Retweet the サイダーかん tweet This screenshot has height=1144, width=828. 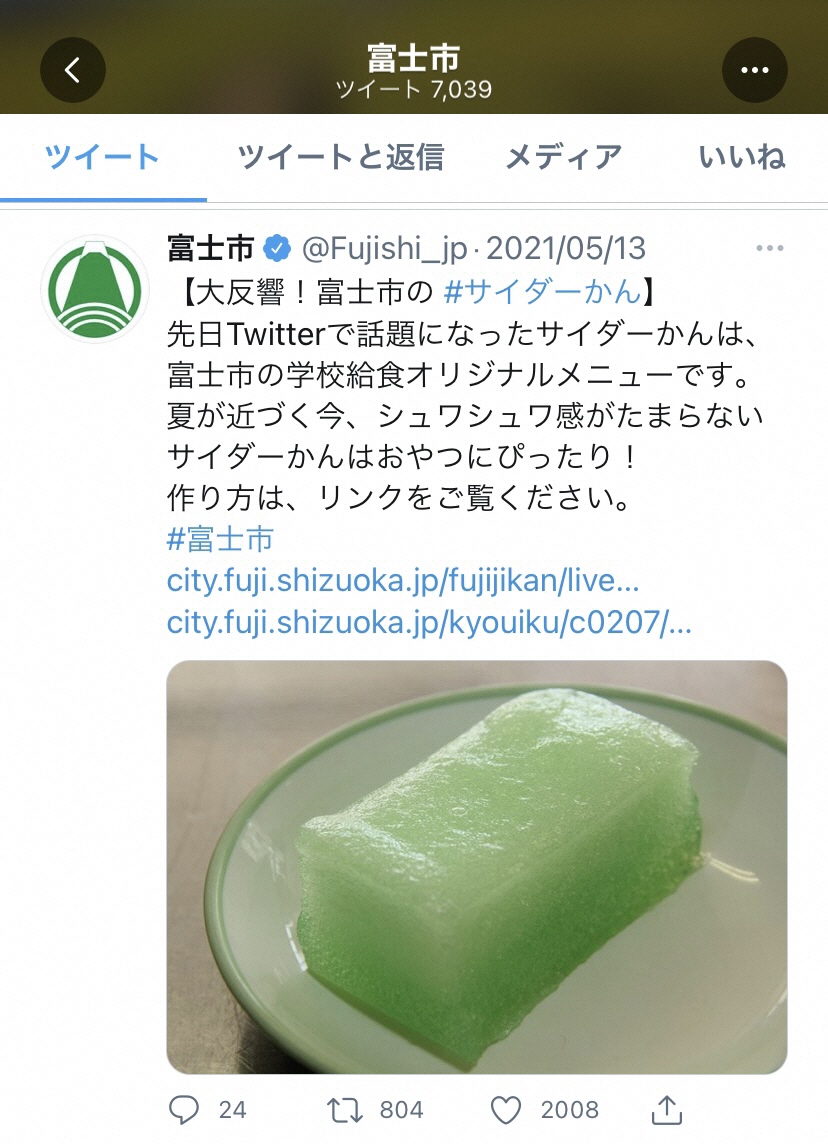[347, 1109]
